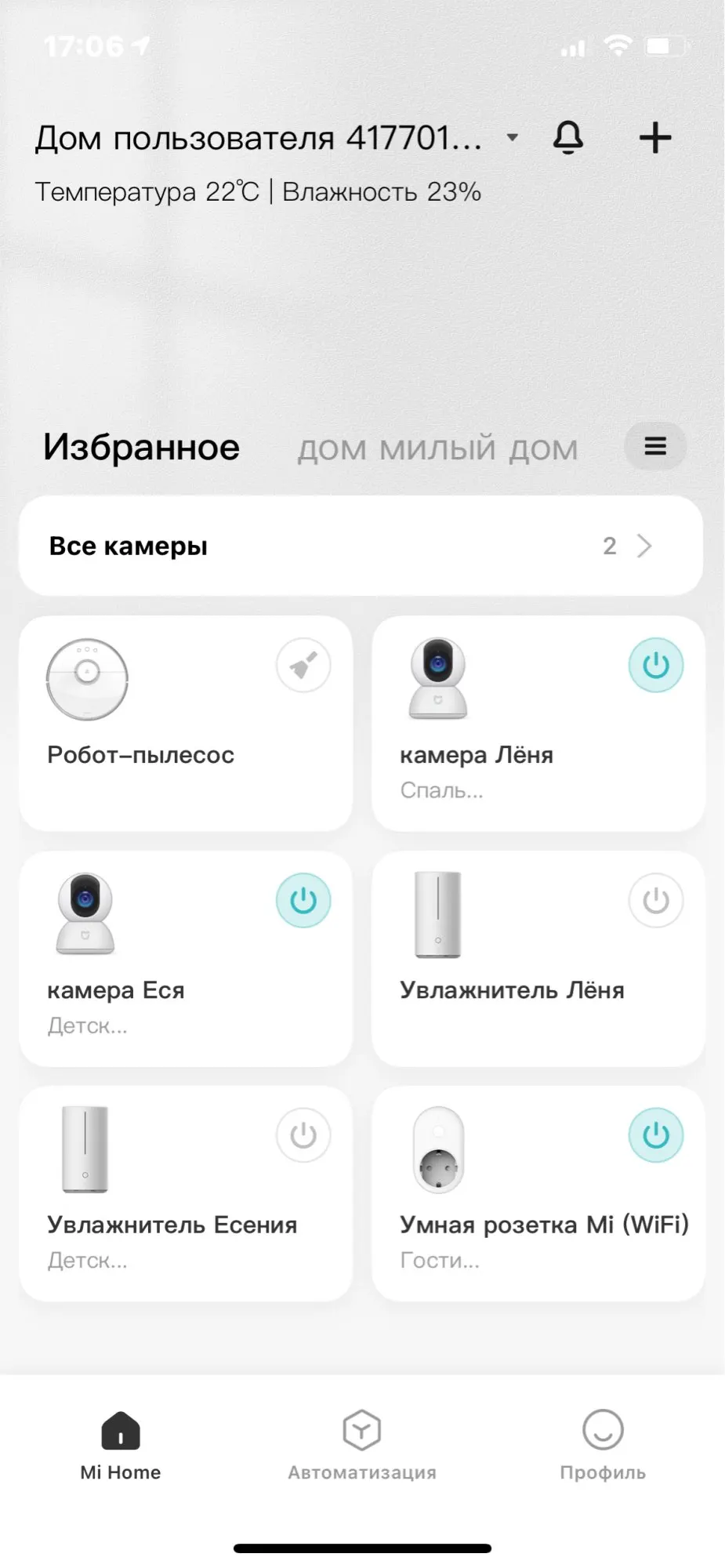The width and height of the screenshot is (725, 1568).
Task: Go to the Профиль tab
Action: coord(603,1445)
